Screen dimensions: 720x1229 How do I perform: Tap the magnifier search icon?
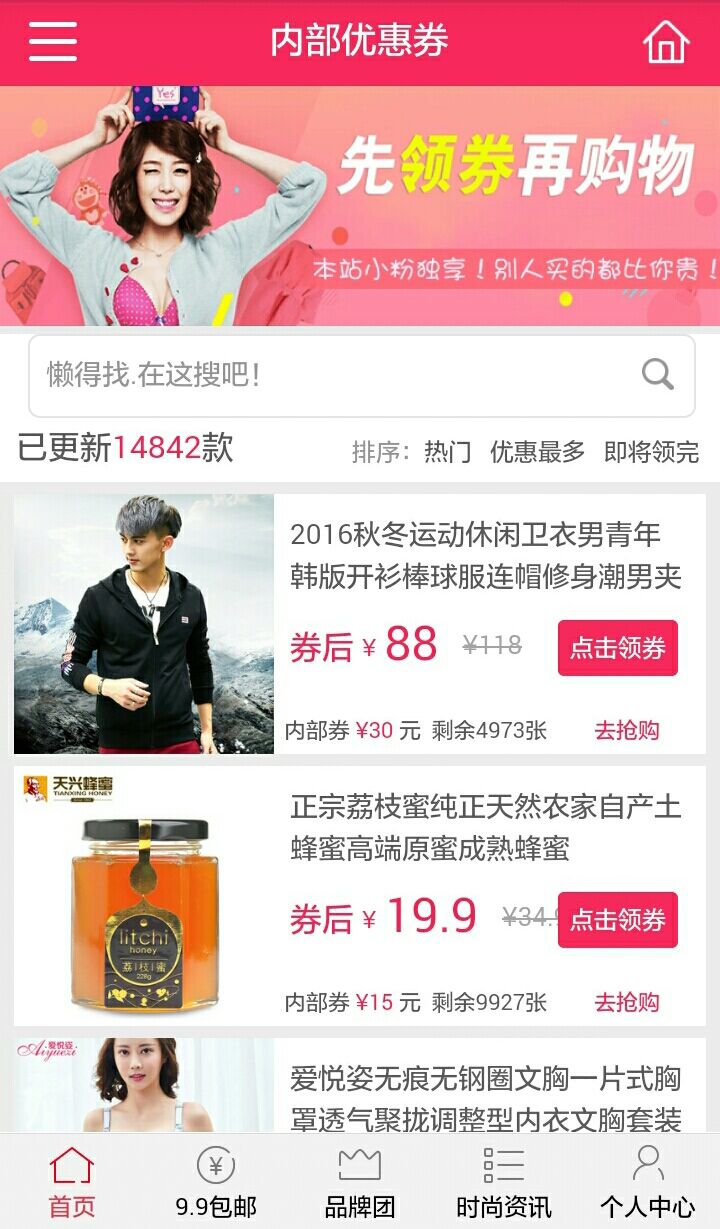click(657, 375)
